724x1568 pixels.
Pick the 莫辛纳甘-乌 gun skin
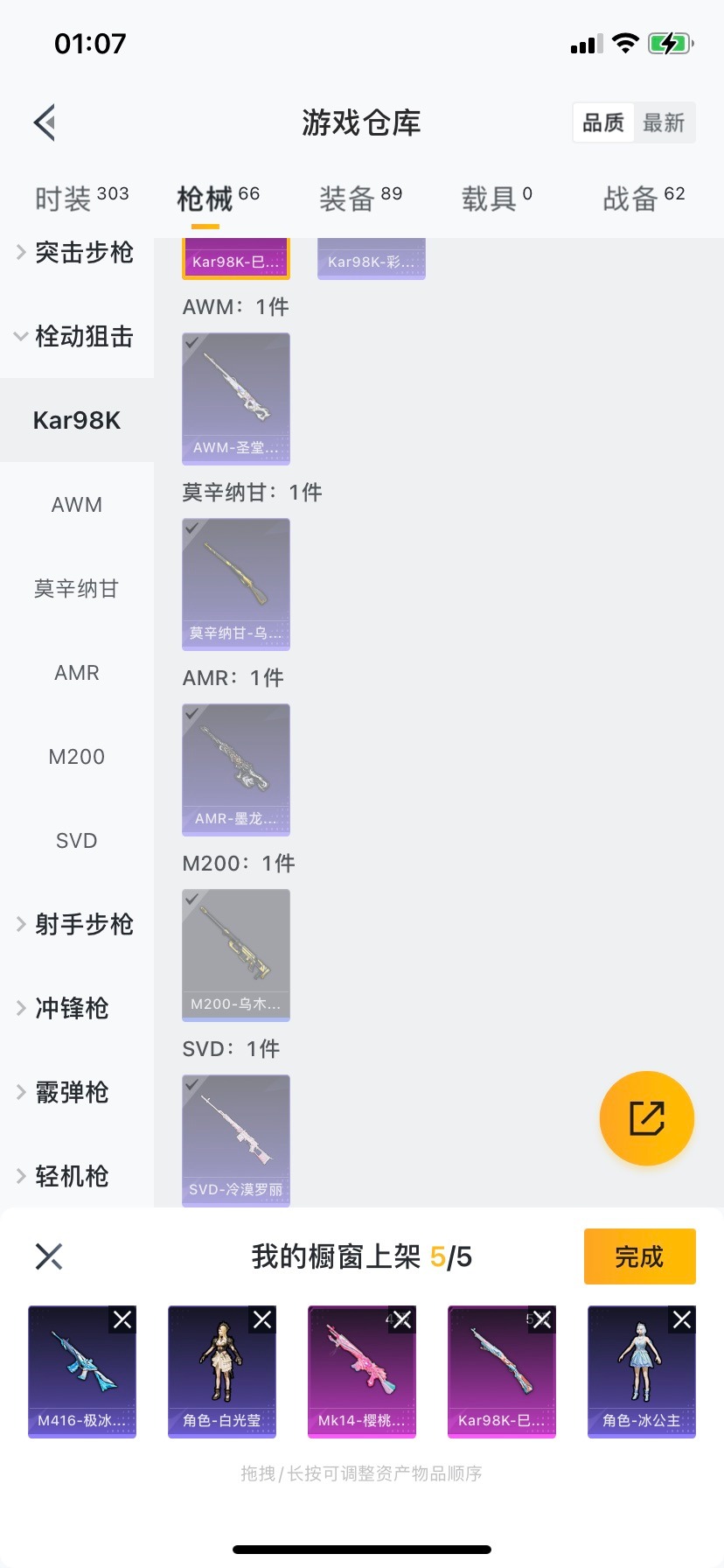236,584
